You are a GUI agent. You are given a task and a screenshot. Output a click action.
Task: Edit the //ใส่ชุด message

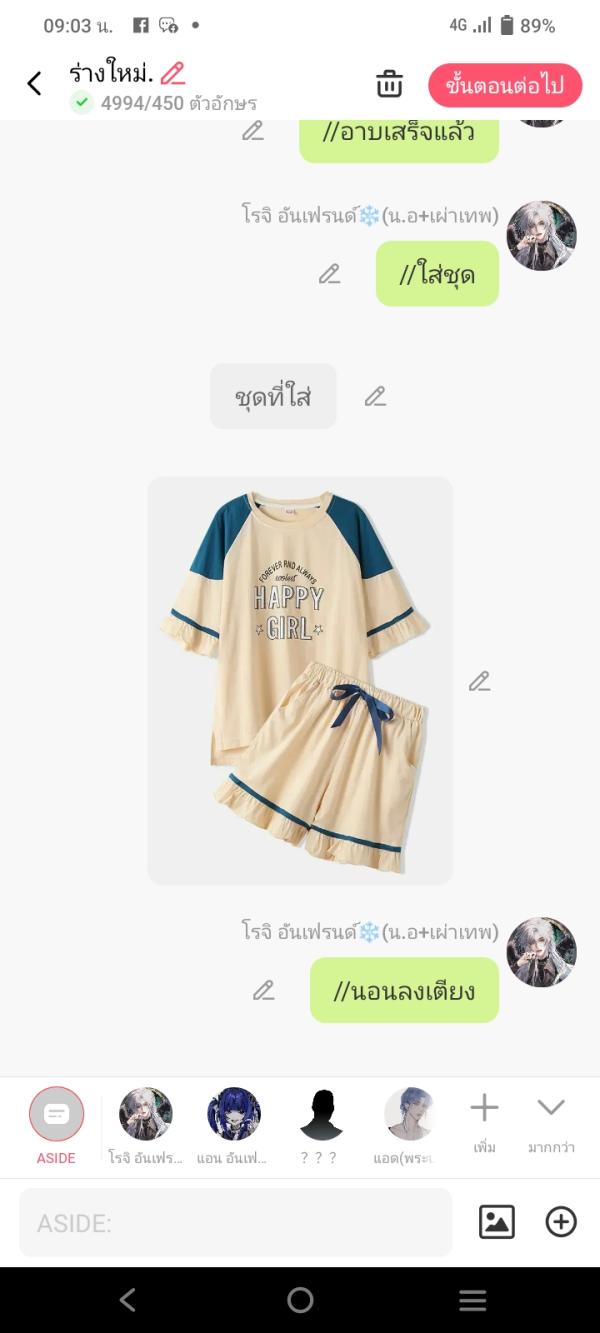click(x=330, y=274)
